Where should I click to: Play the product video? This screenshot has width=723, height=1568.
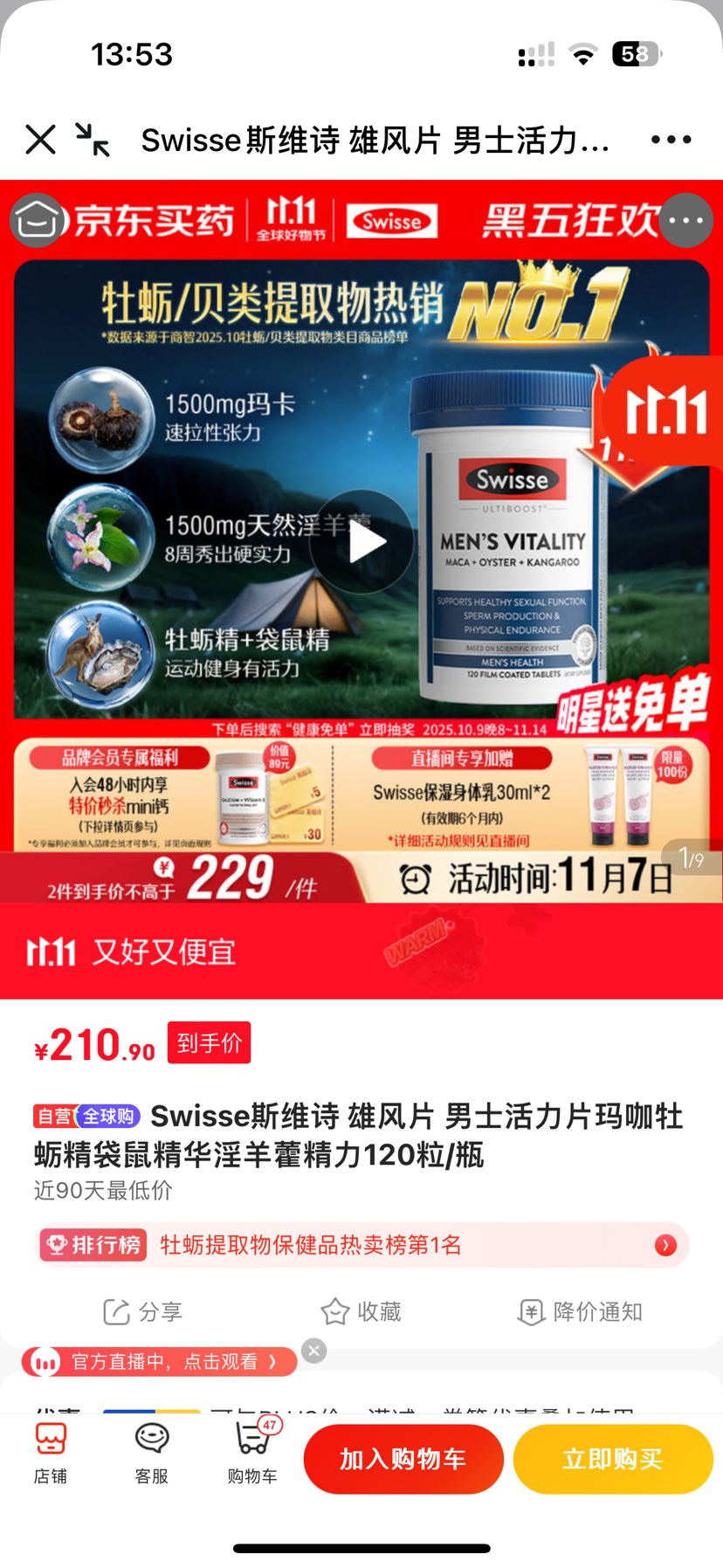pyautogui.click(x=361, y=540)
